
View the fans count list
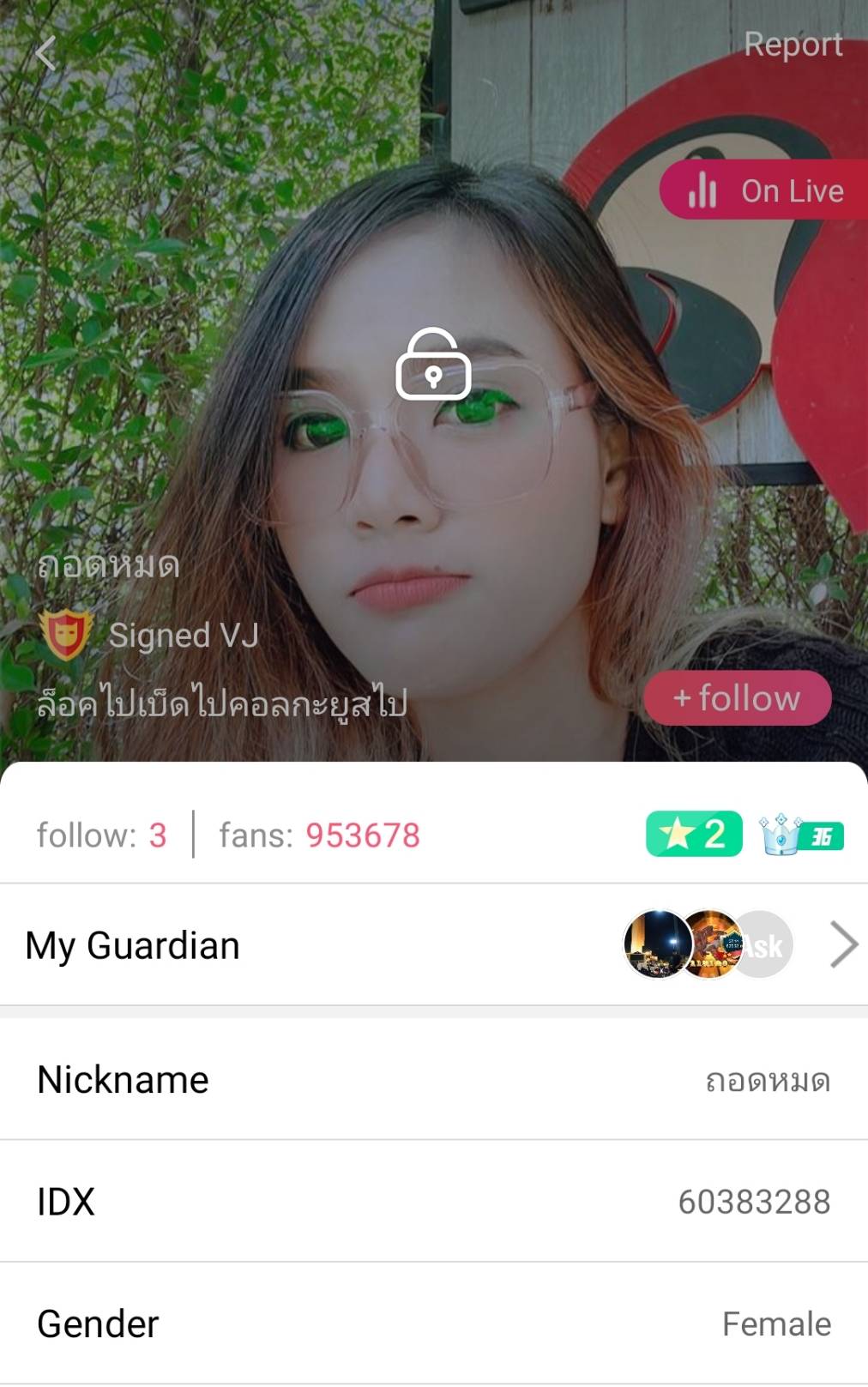click(x=319, y=835)
